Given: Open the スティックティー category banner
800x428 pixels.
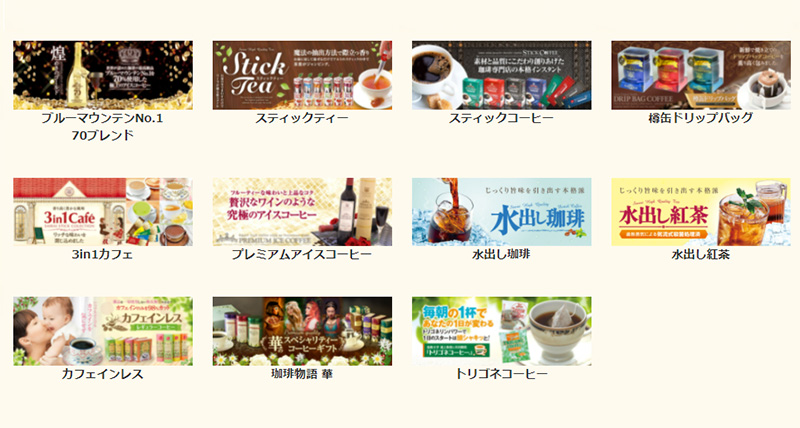Looking at the screenshot, I should pyautogui.click(x=302, y=75).
